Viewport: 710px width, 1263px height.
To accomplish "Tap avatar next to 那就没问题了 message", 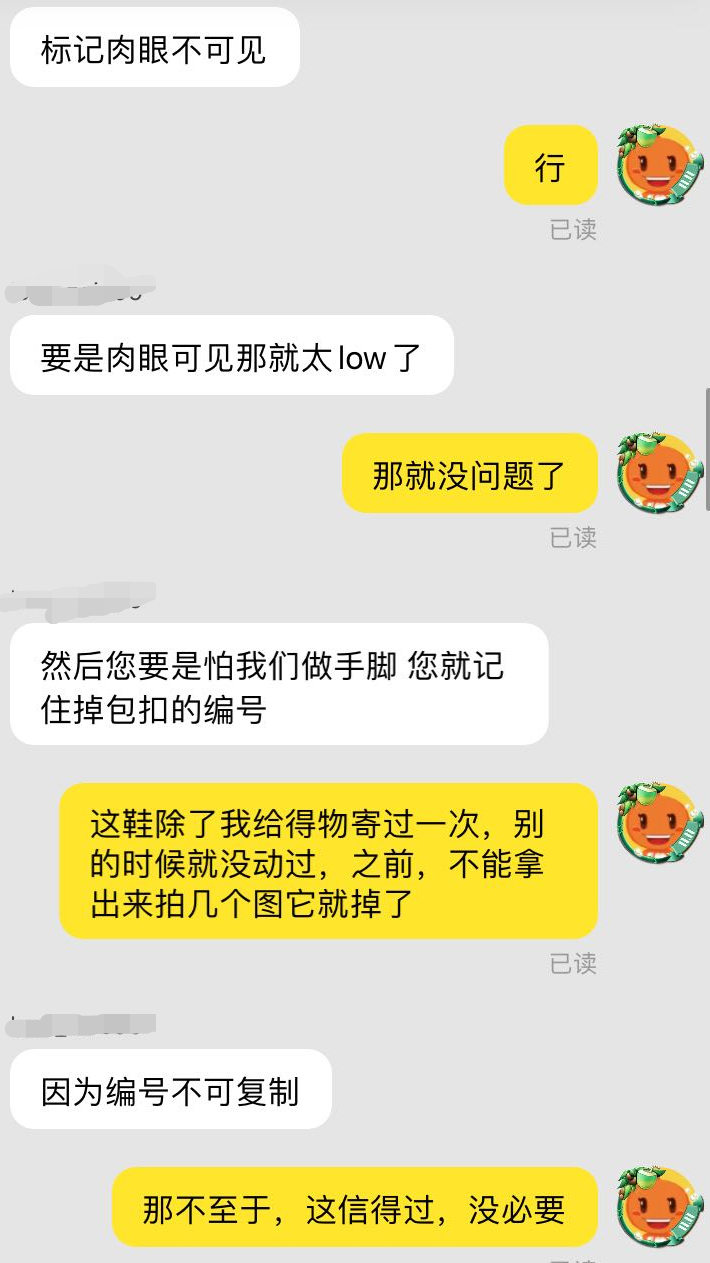I will click(657, 474).
